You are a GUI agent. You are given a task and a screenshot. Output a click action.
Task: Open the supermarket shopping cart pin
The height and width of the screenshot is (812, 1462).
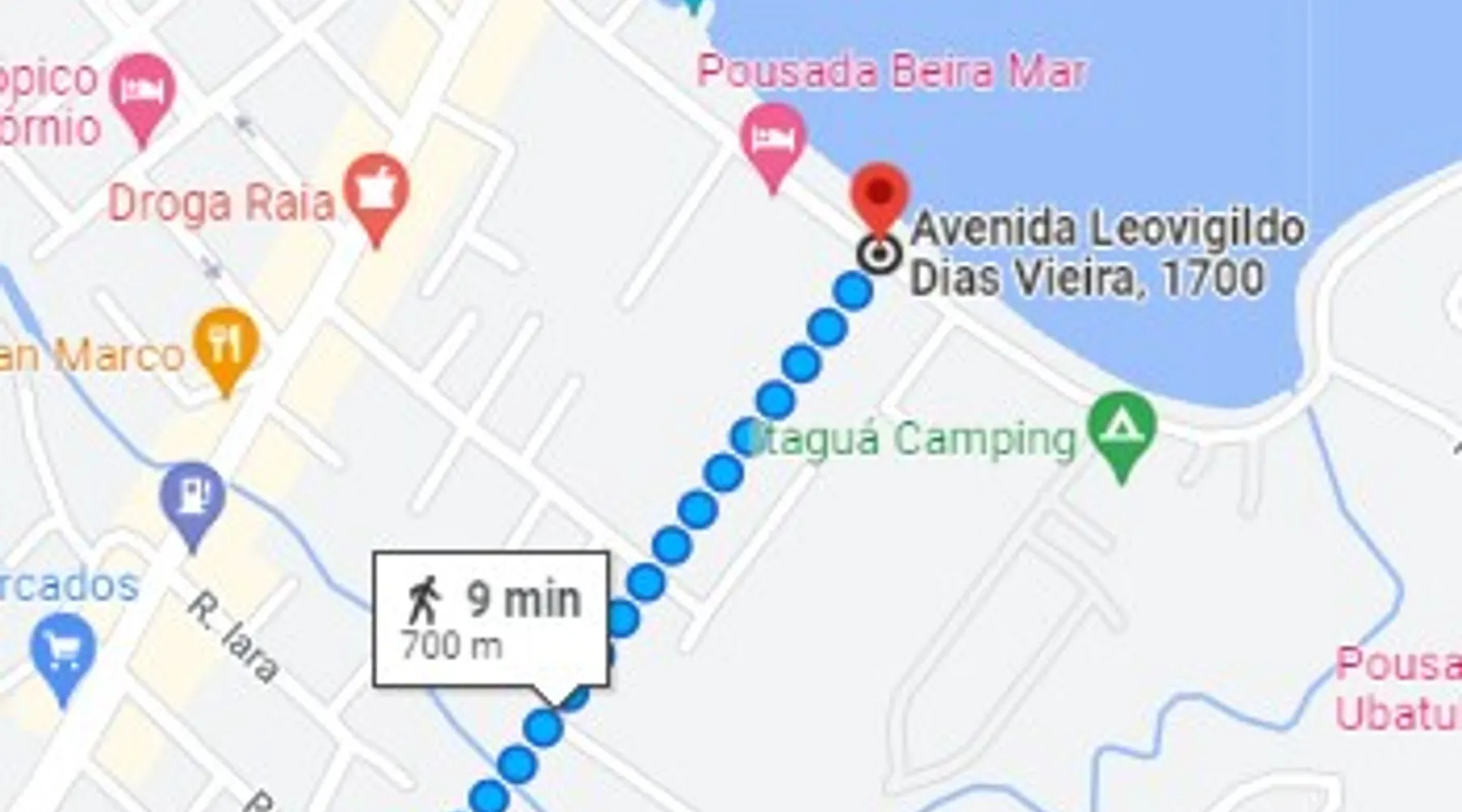click(63, 651)
